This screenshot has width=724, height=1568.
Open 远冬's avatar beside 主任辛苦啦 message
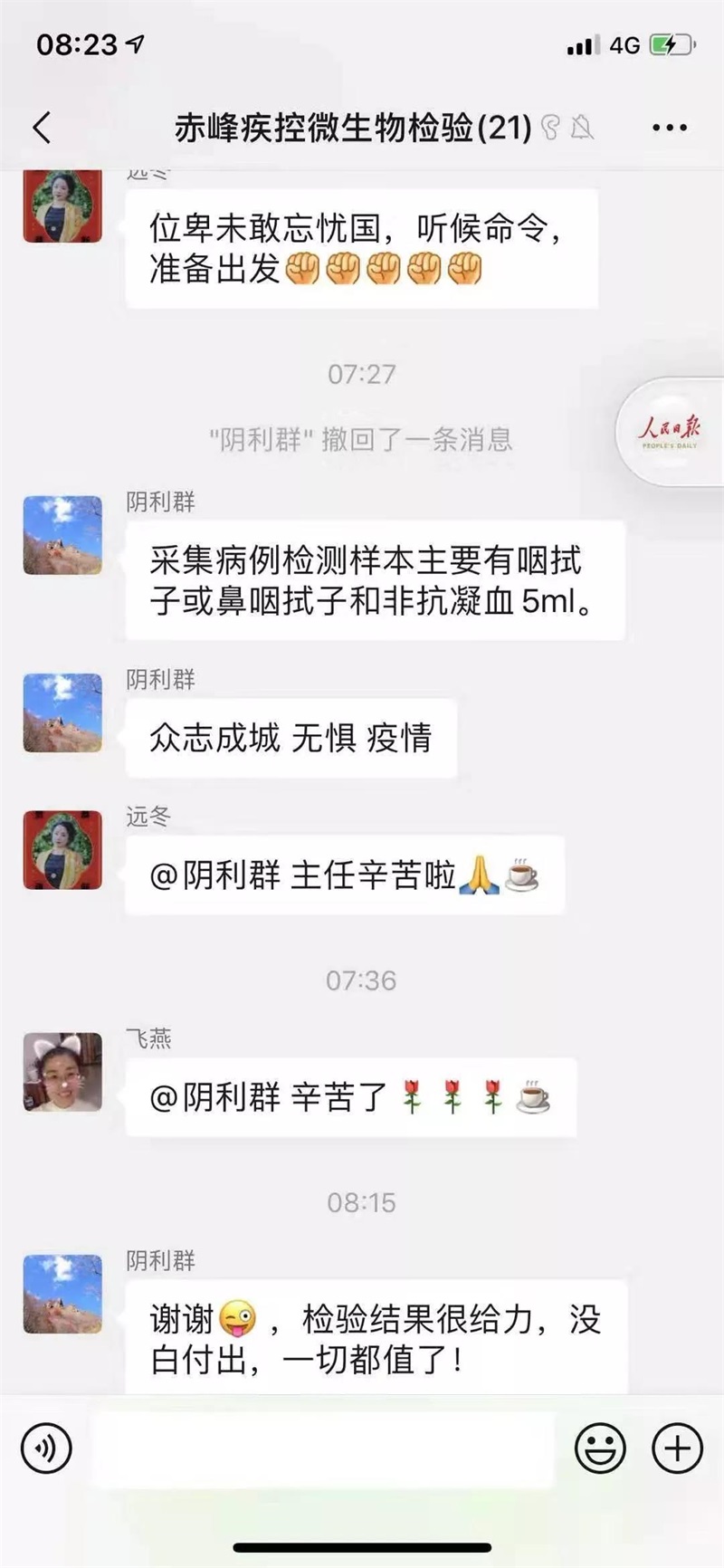[62, 849]
